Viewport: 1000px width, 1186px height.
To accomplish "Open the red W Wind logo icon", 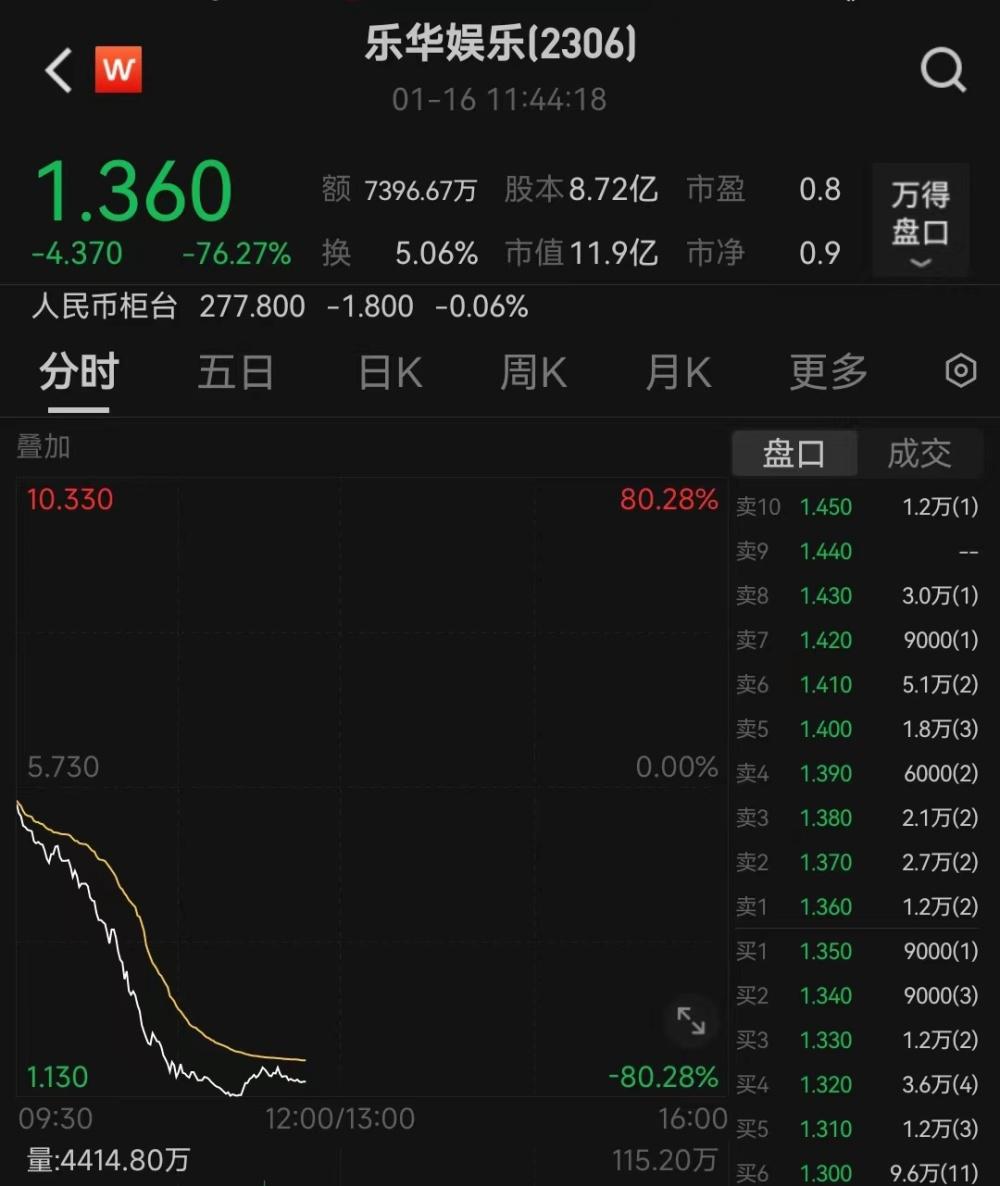I will pos(118,70).
